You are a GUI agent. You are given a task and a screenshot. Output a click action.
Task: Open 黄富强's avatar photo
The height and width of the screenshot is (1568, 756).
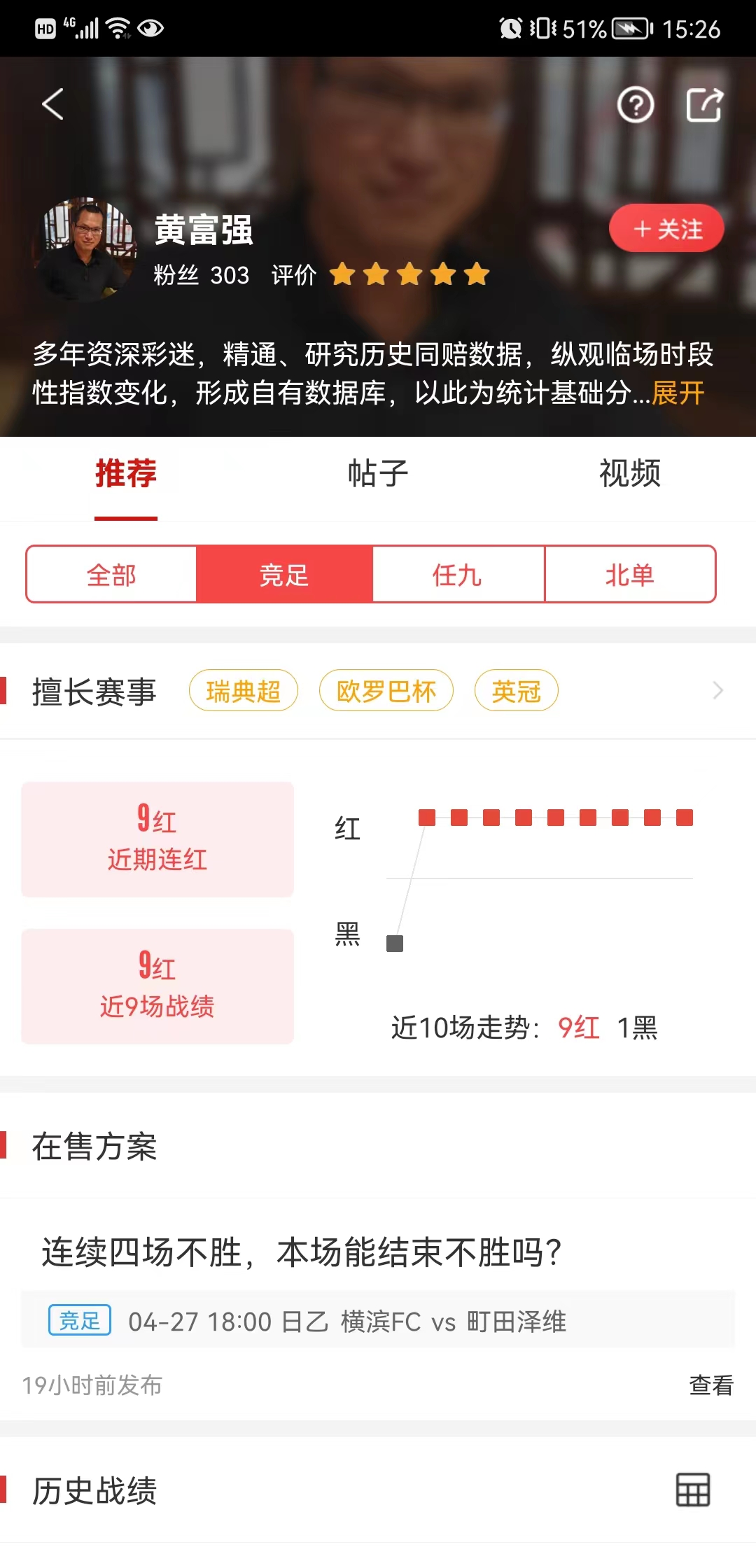[x=85, y=250]
